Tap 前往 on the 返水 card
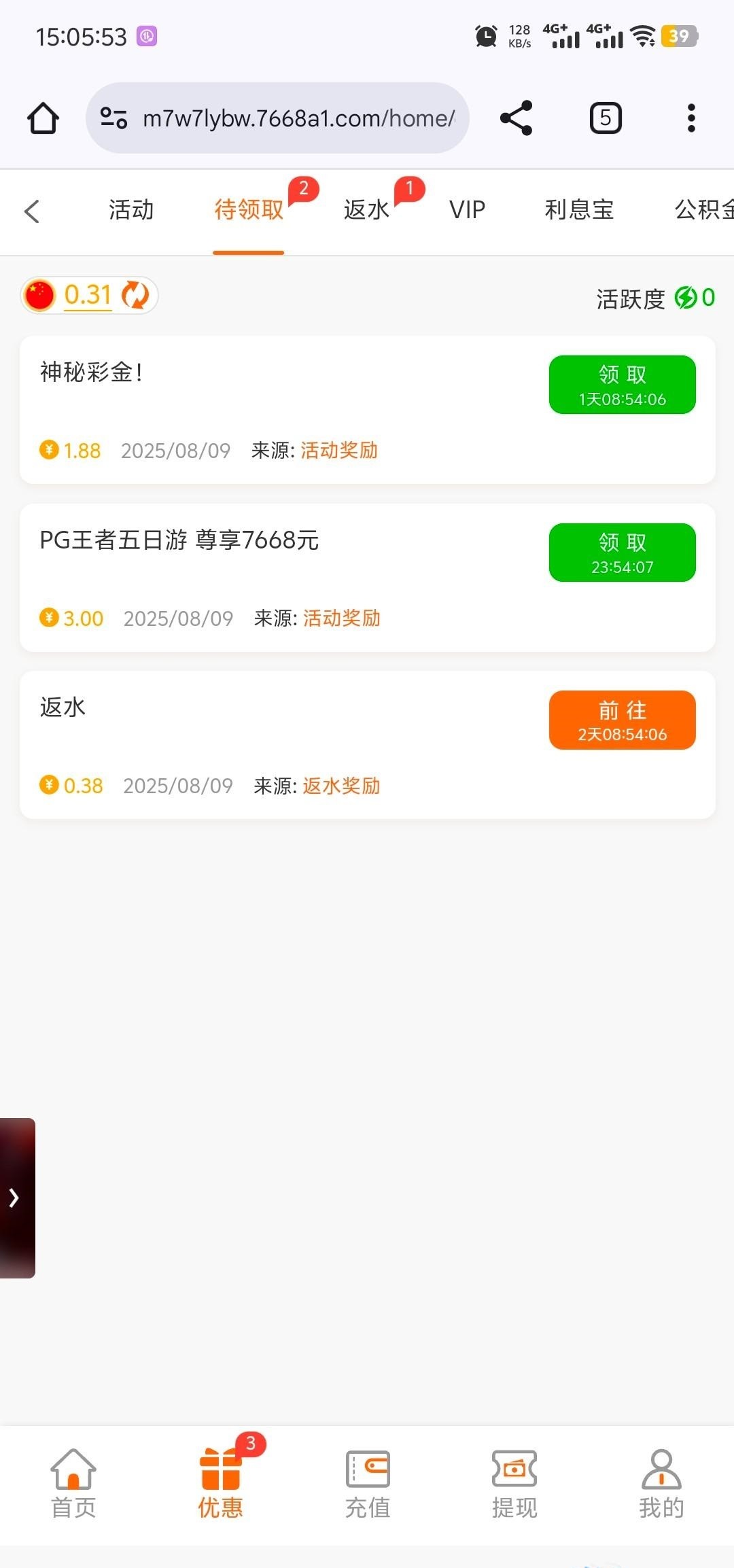 pyautogui.click(x=622, y=720)
